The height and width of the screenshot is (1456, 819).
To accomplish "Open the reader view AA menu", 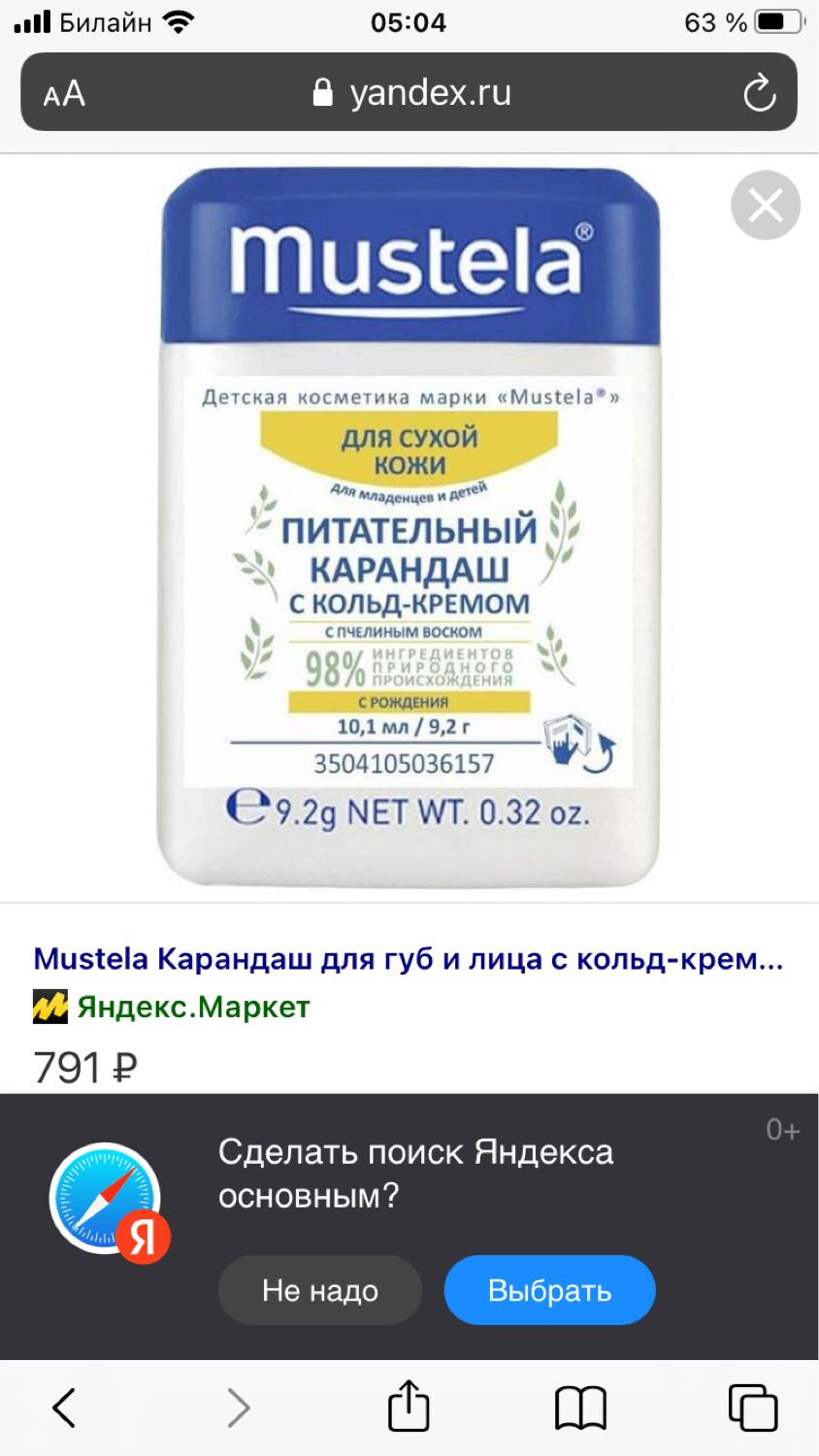I will [x=64, y=93].
